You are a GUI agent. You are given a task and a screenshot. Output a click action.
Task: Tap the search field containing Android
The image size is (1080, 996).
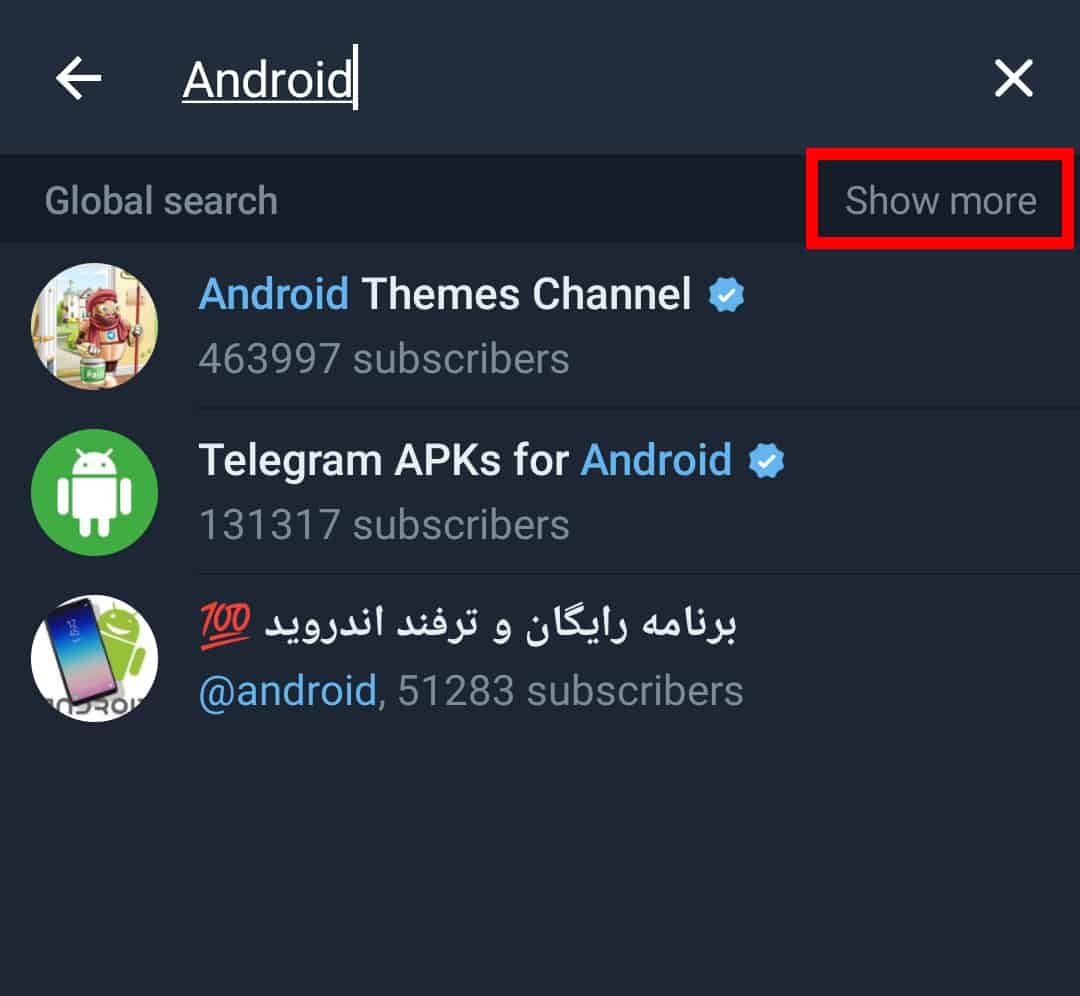(x=500, y=80)
